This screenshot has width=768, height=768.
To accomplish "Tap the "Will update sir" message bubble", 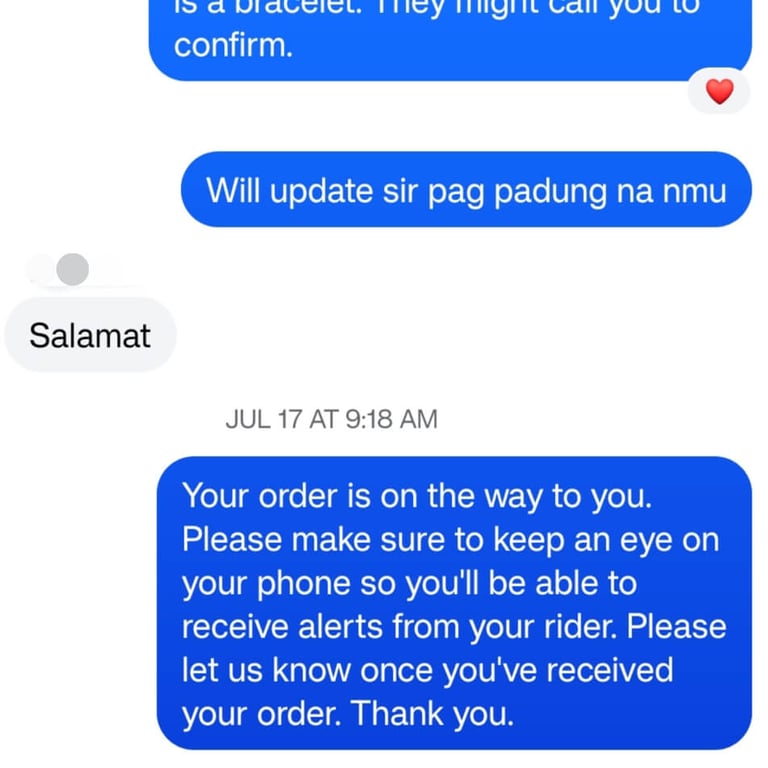I will click(x=466, y=190).
